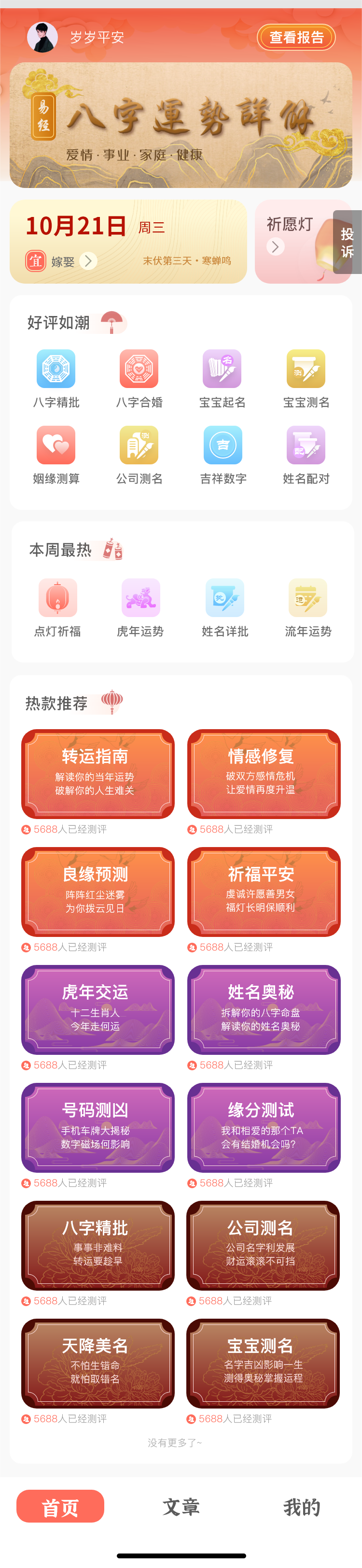The width and height of the screenshot is (362, 1568).
Task: Open the 缘分测试 card
Action: pyautogui.click(x=264, y=1127)
